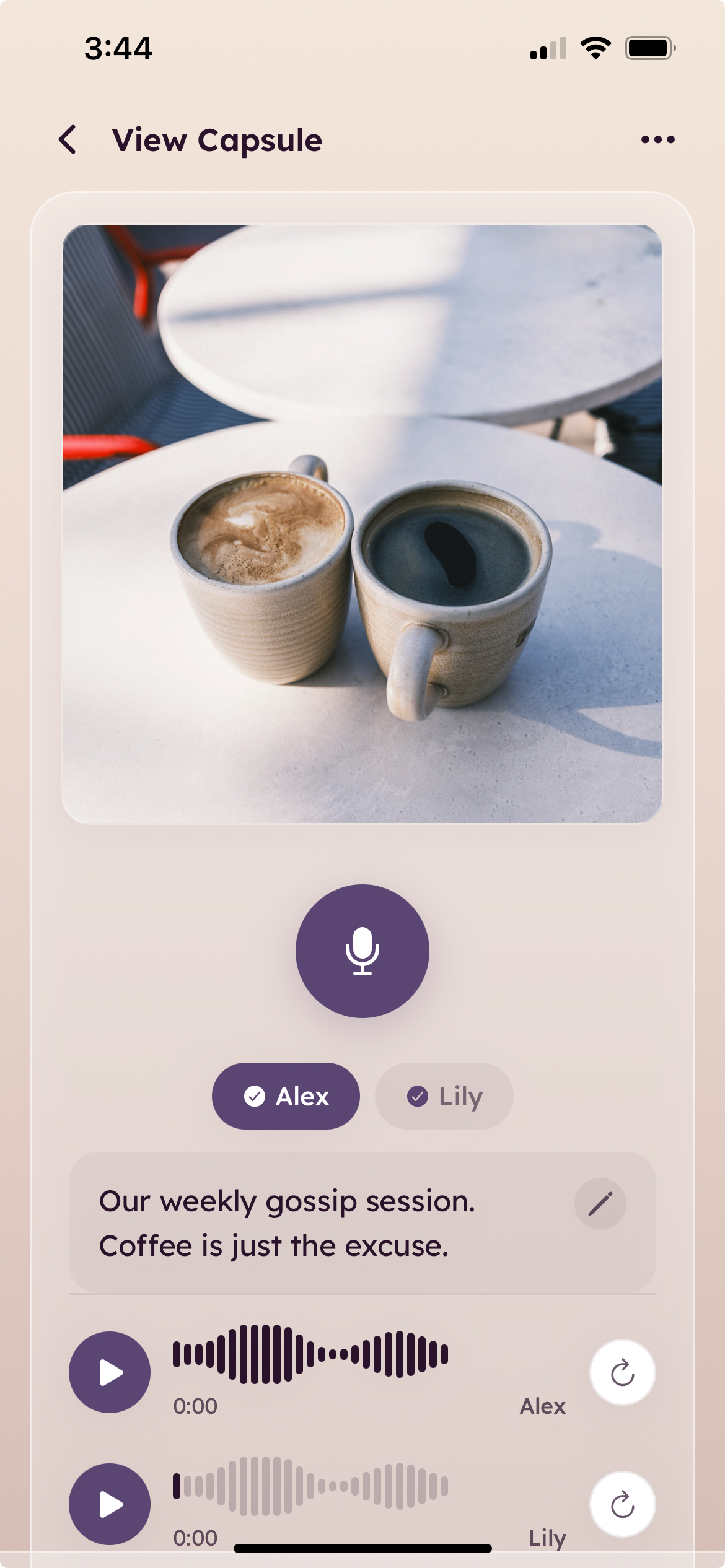
Task: Switch to the Lily chip
Action: 444,1096
